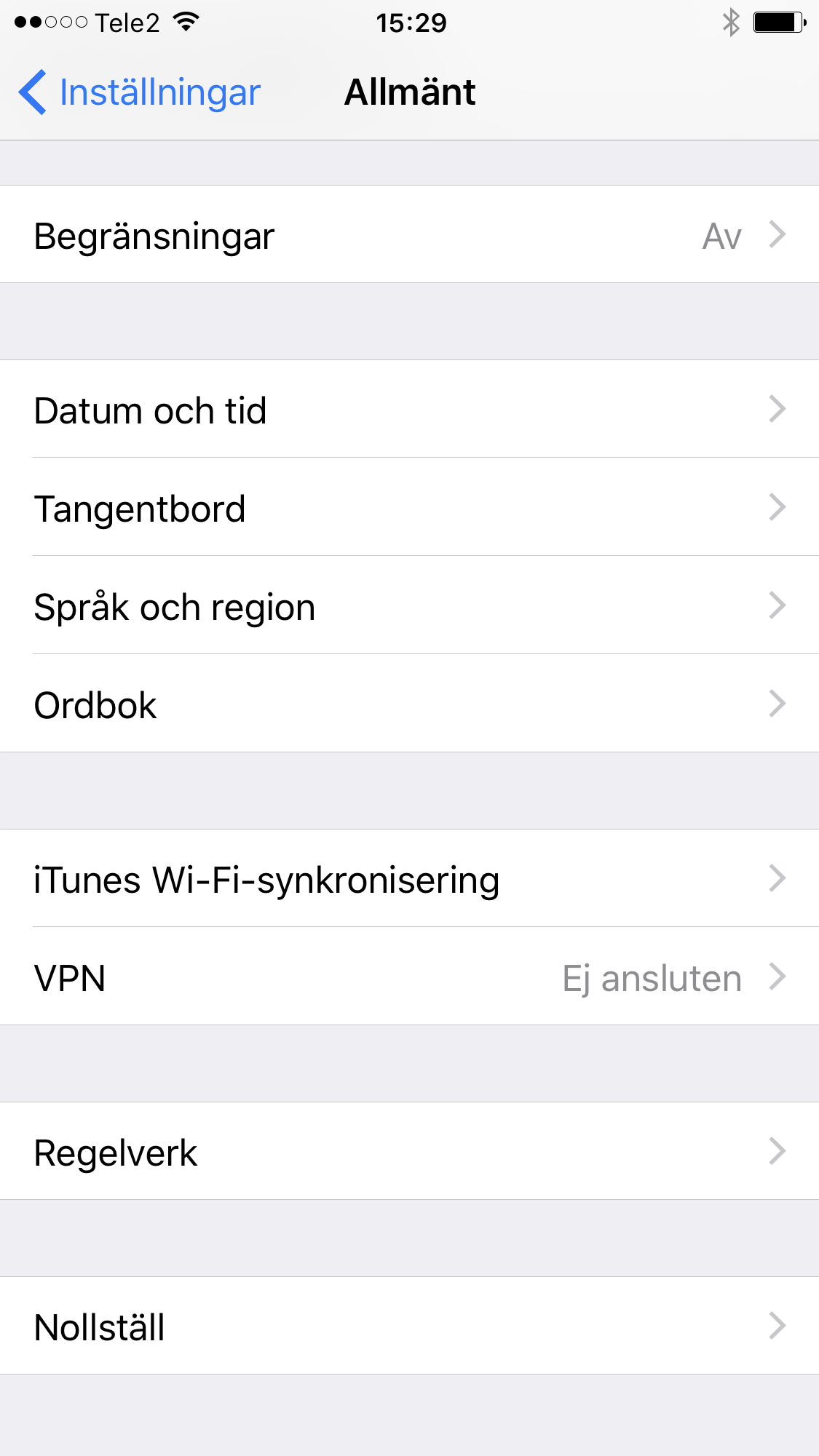Viewport: 819px width, 1456px height.
Task: Open iTunes Wi-Fi-synkronisering
Action: (409, 879)
